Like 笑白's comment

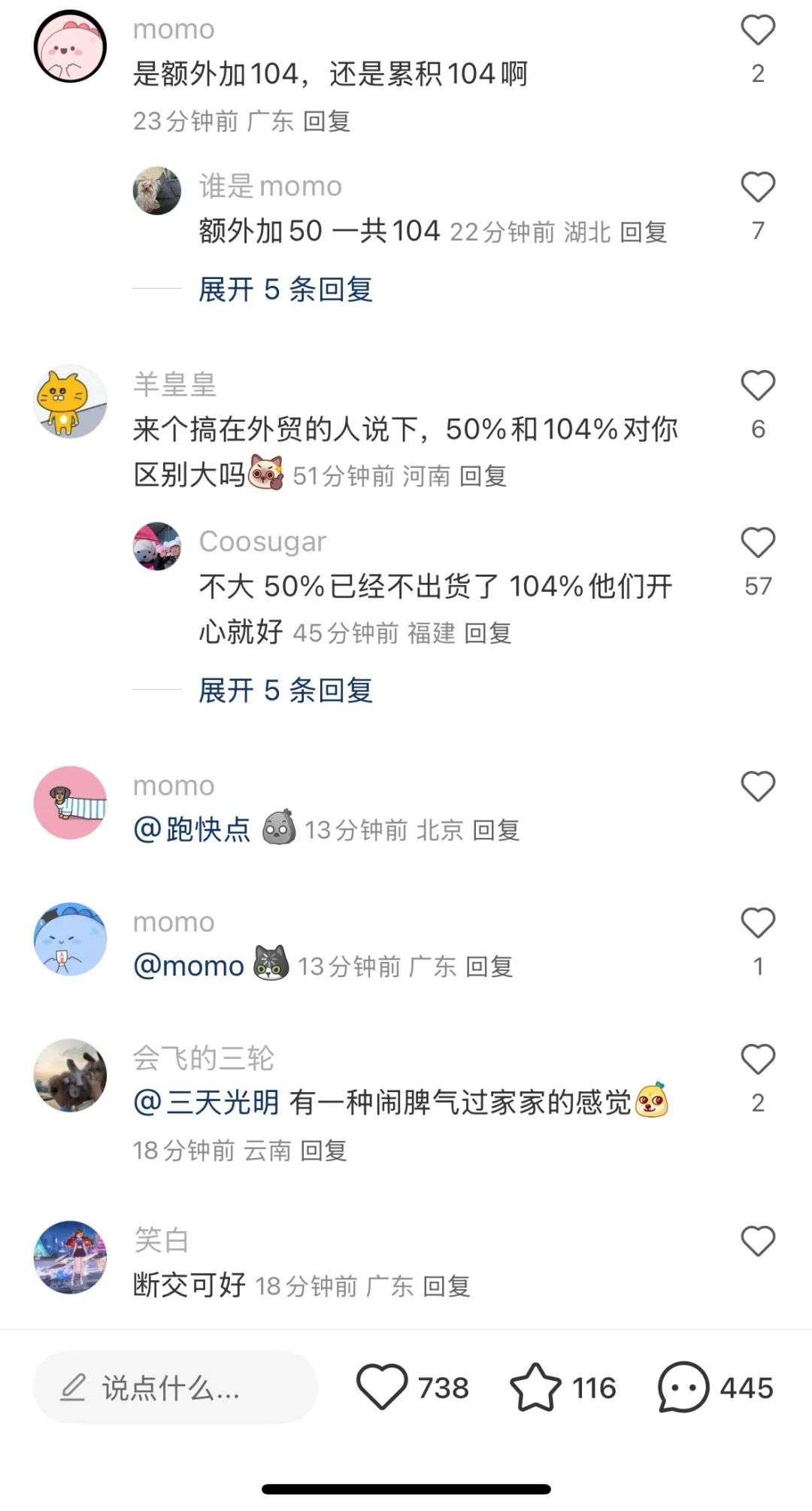coord(757,1242)
